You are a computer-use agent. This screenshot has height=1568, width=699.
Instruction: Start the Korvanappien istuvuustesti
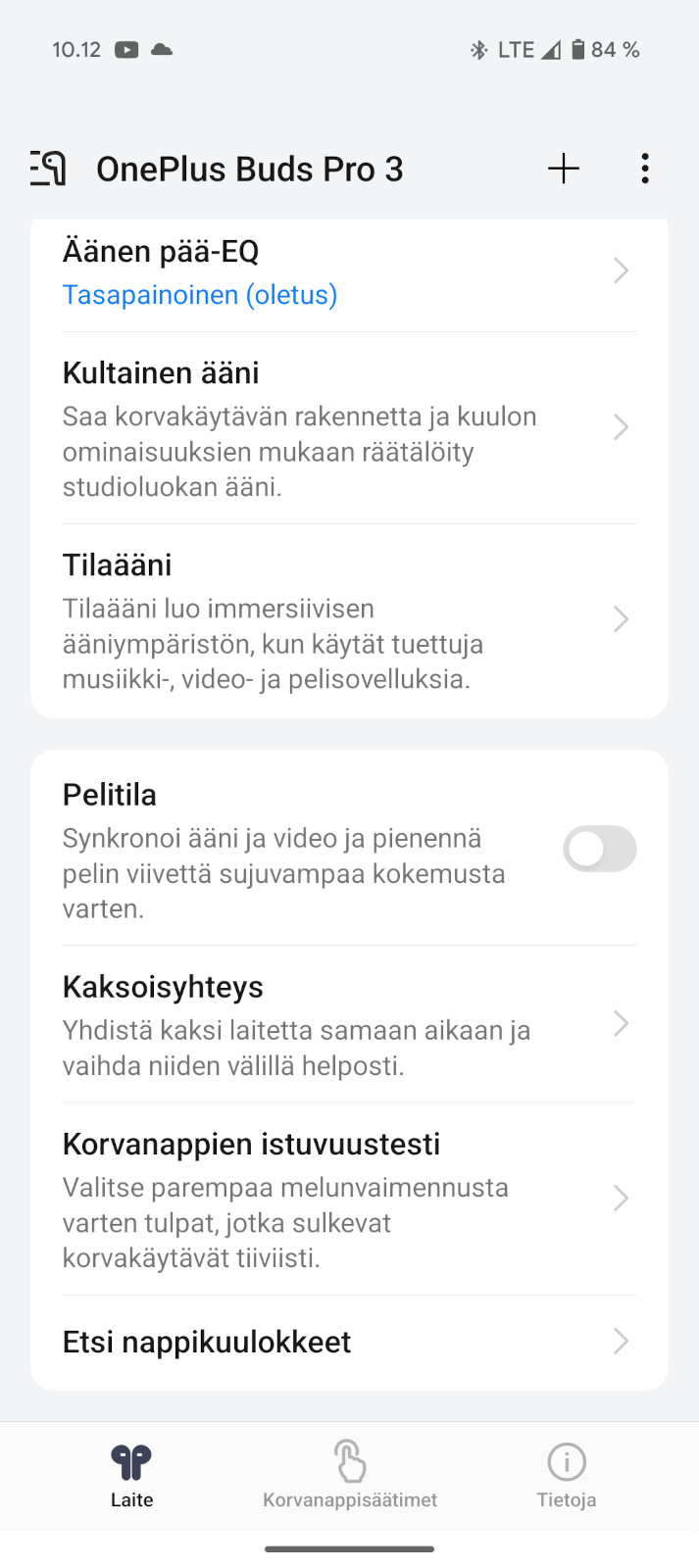pyautogui.click(x=349, y=1200)
